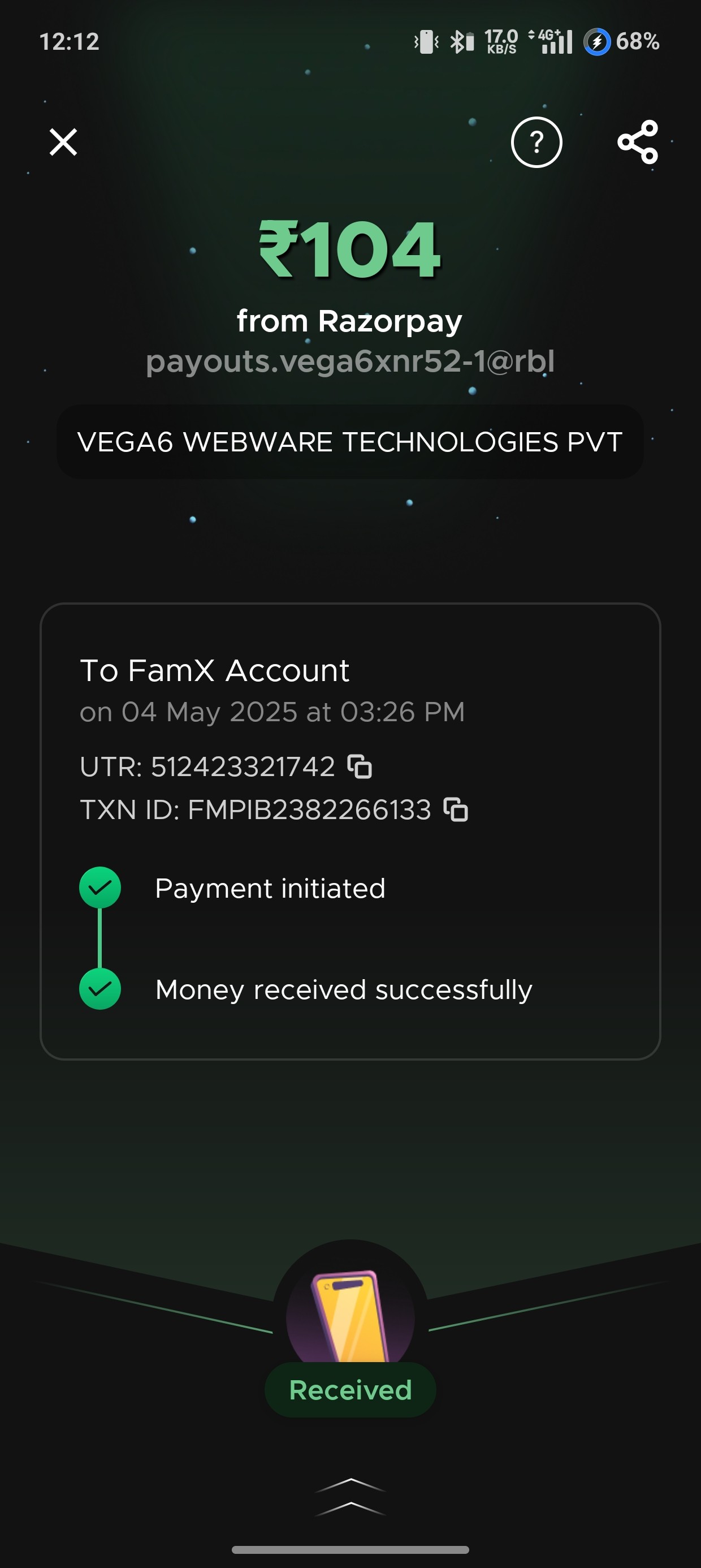This screenshot has height=1568, width=701.
Task: Expand the bottom panel using the up chevrons
Action: [x=350, y=1496]
